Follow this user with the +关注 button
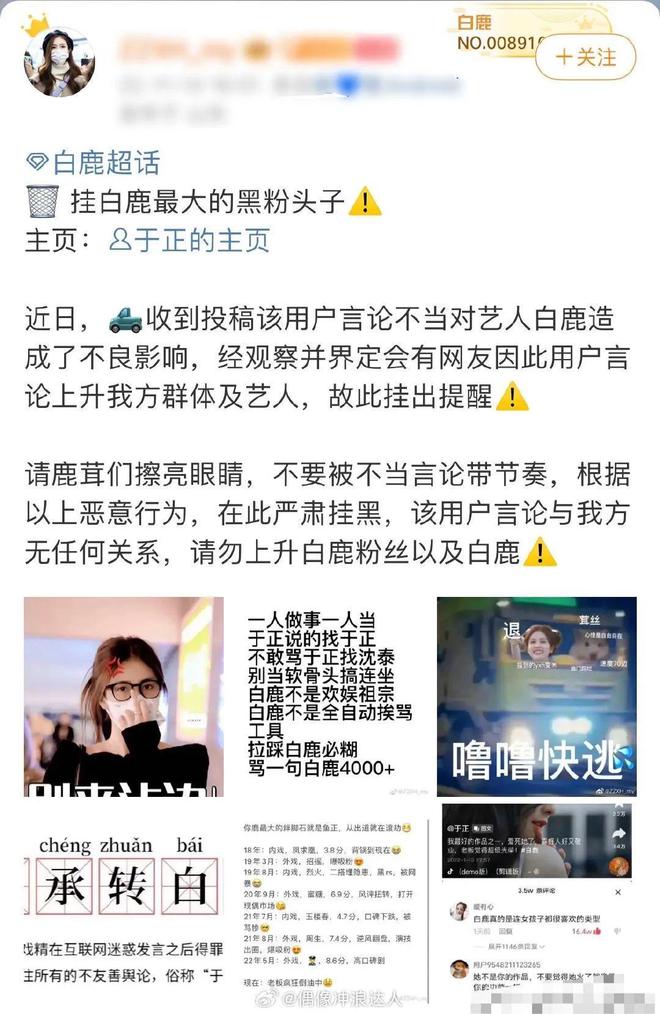 [x=586, y=57]
